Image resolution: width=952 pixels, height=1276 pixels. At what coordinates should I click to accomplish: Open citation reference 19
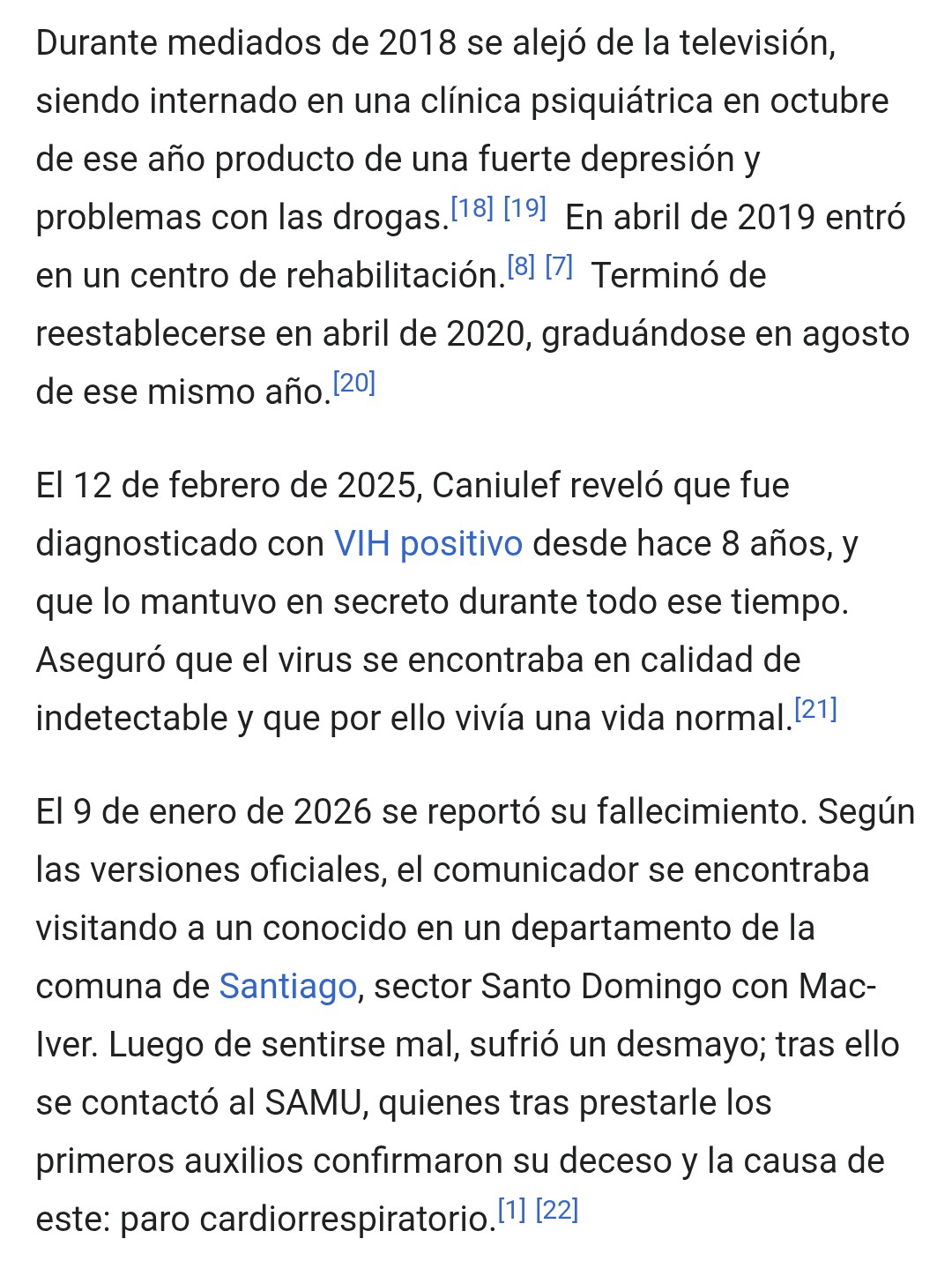pyautogui.click(x=524, y=209)
